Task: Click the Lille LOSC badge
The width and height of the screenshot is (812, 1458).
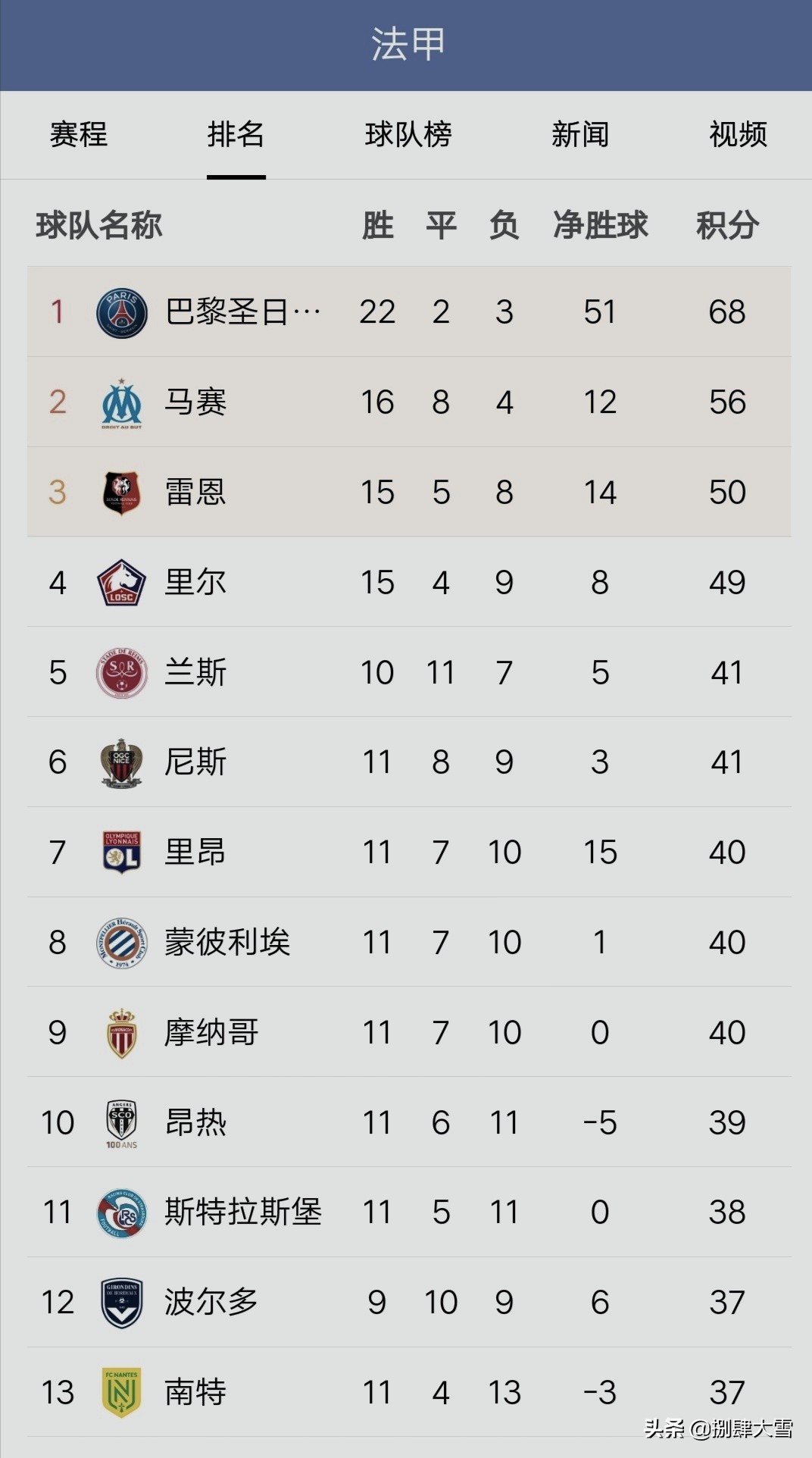Action: (120, 582)
